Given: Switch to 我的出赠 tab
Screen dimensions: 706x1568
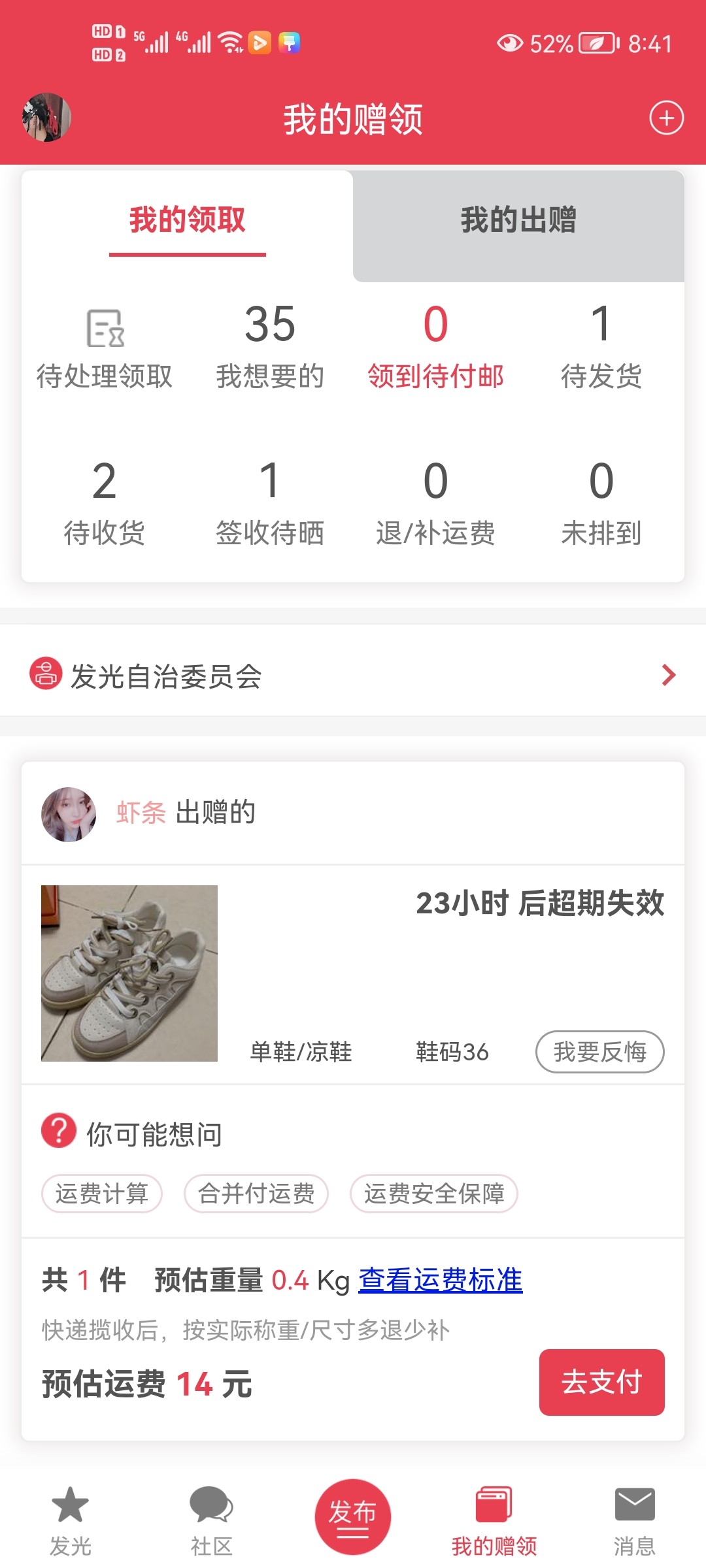Looking at the screenshot, I should click(x=518, y=220).
